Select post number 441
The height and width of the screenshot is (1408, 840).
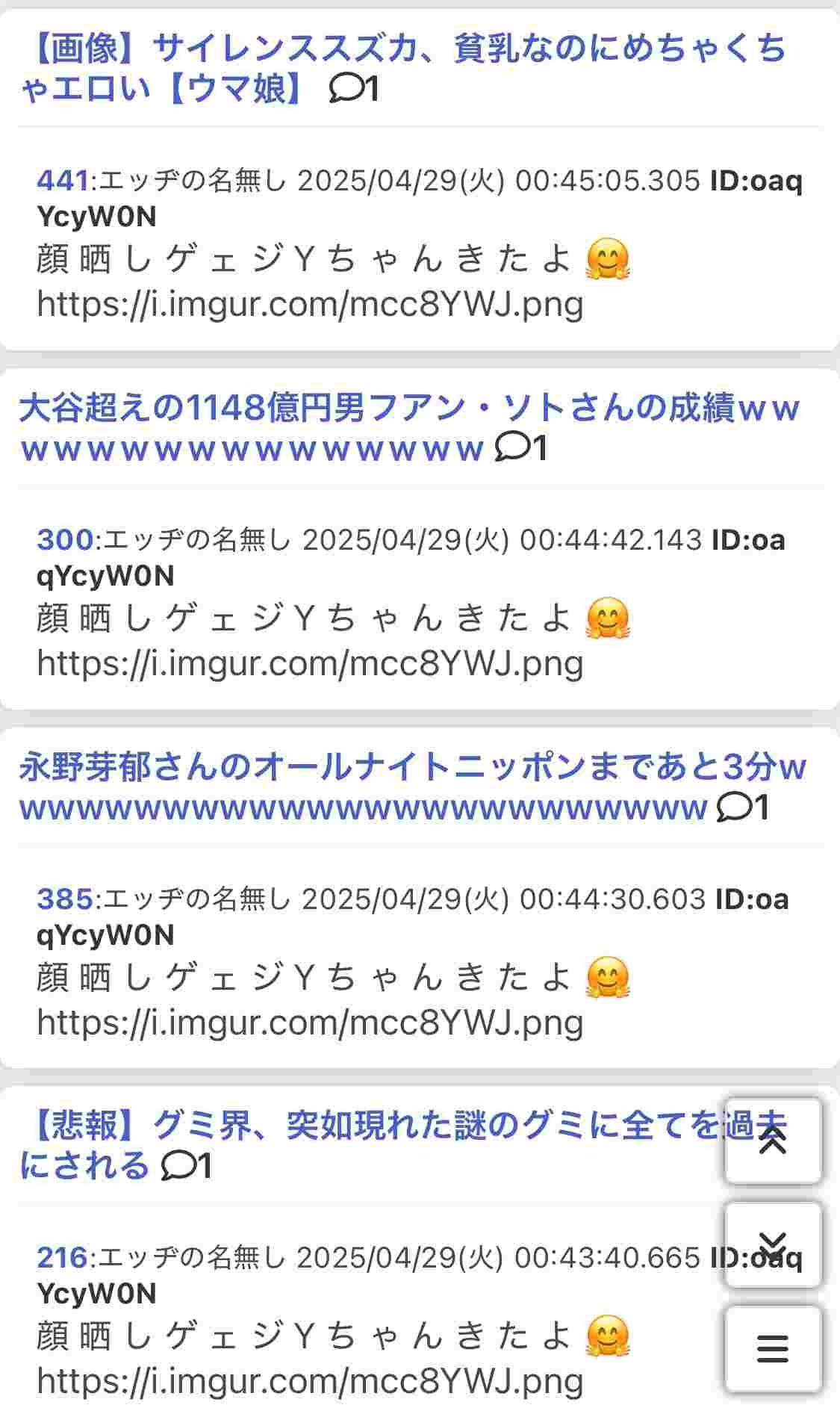(63, 181)
